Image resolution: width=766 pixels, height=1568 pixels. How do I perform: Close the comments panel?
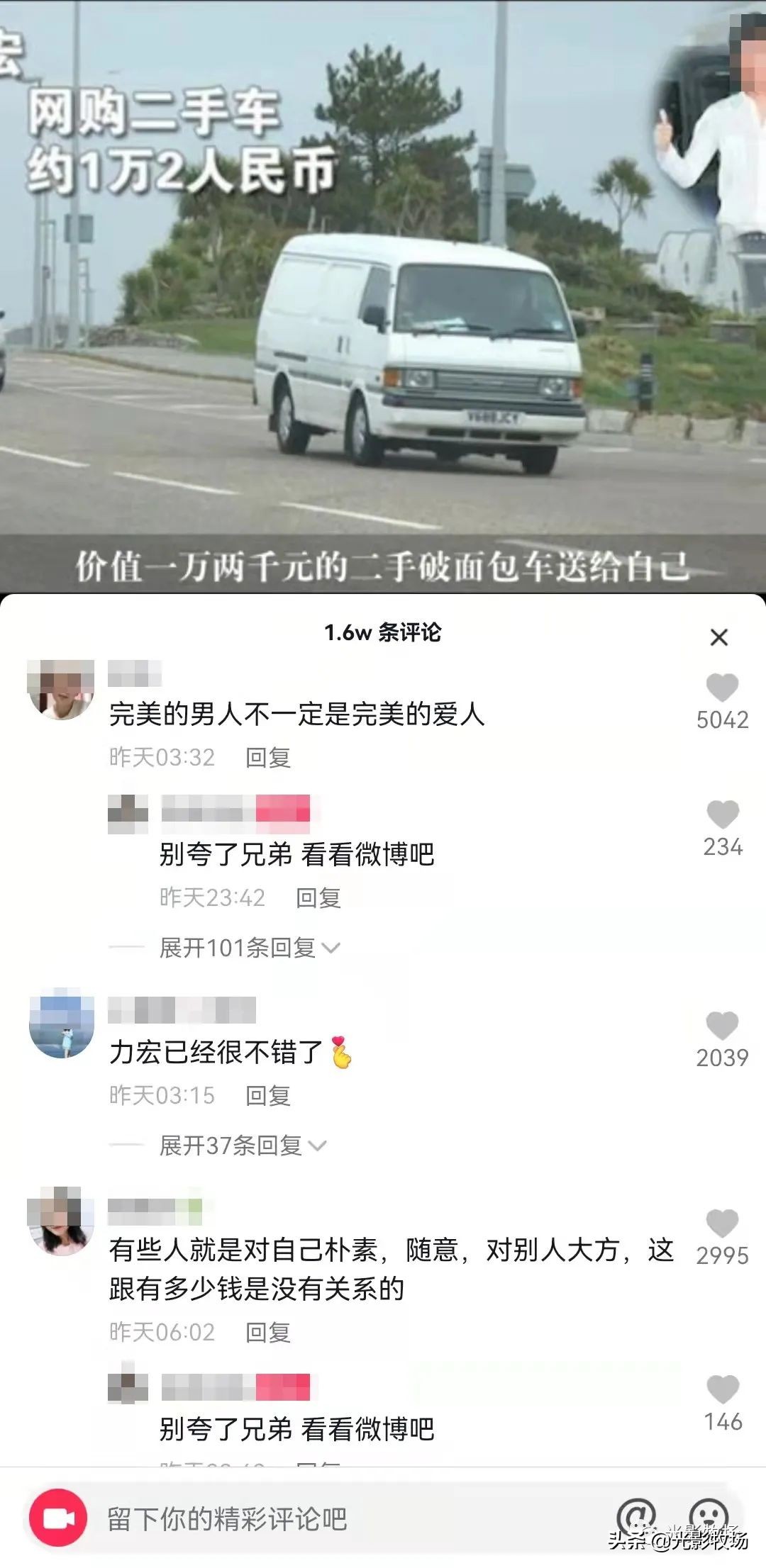tap(718, 637)
